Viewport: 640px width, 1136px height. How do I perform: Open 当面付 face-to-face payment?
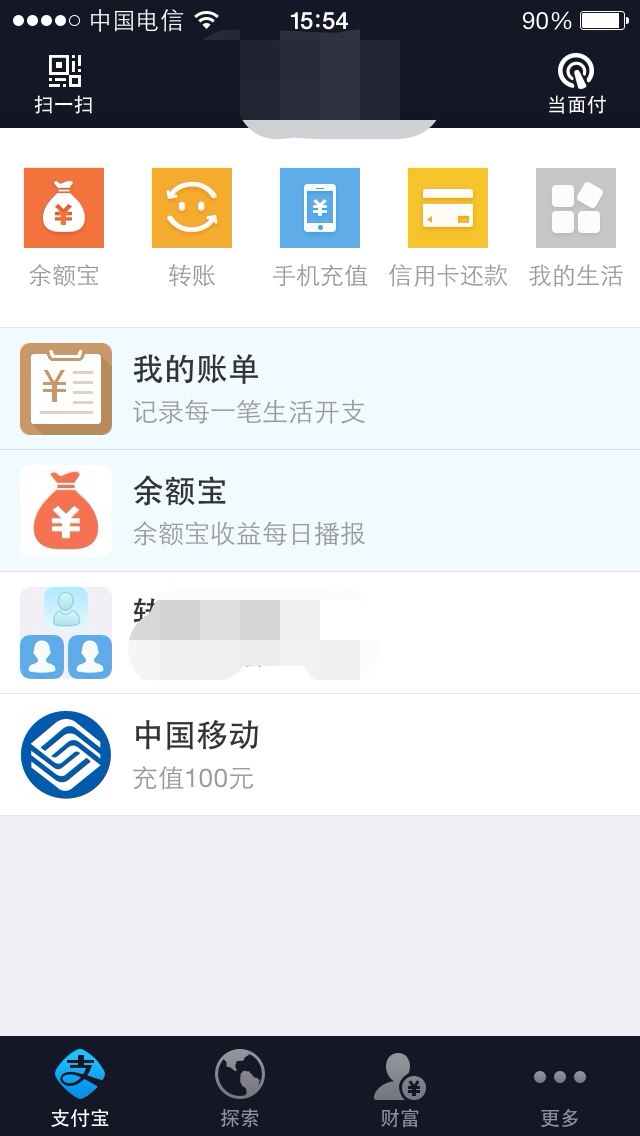tap(576, 84)
